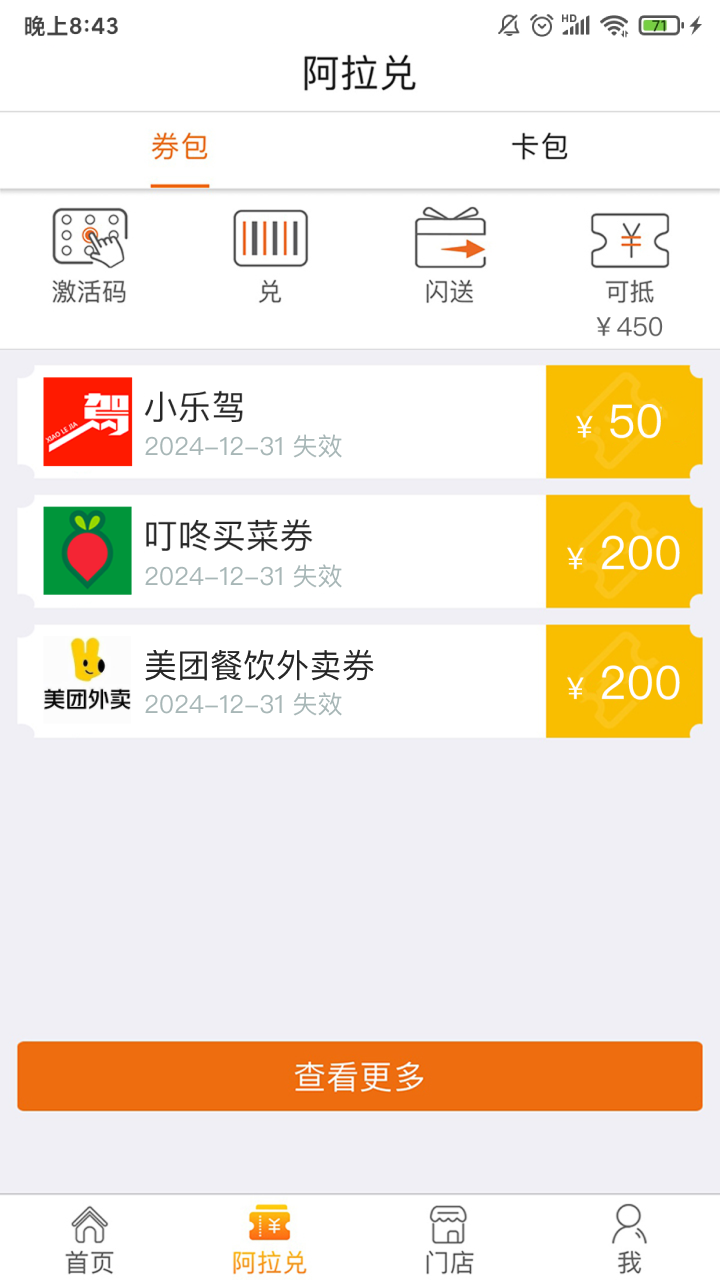
Task: Tap the 小乐驾 brand logo
Action: click(87, 420)
